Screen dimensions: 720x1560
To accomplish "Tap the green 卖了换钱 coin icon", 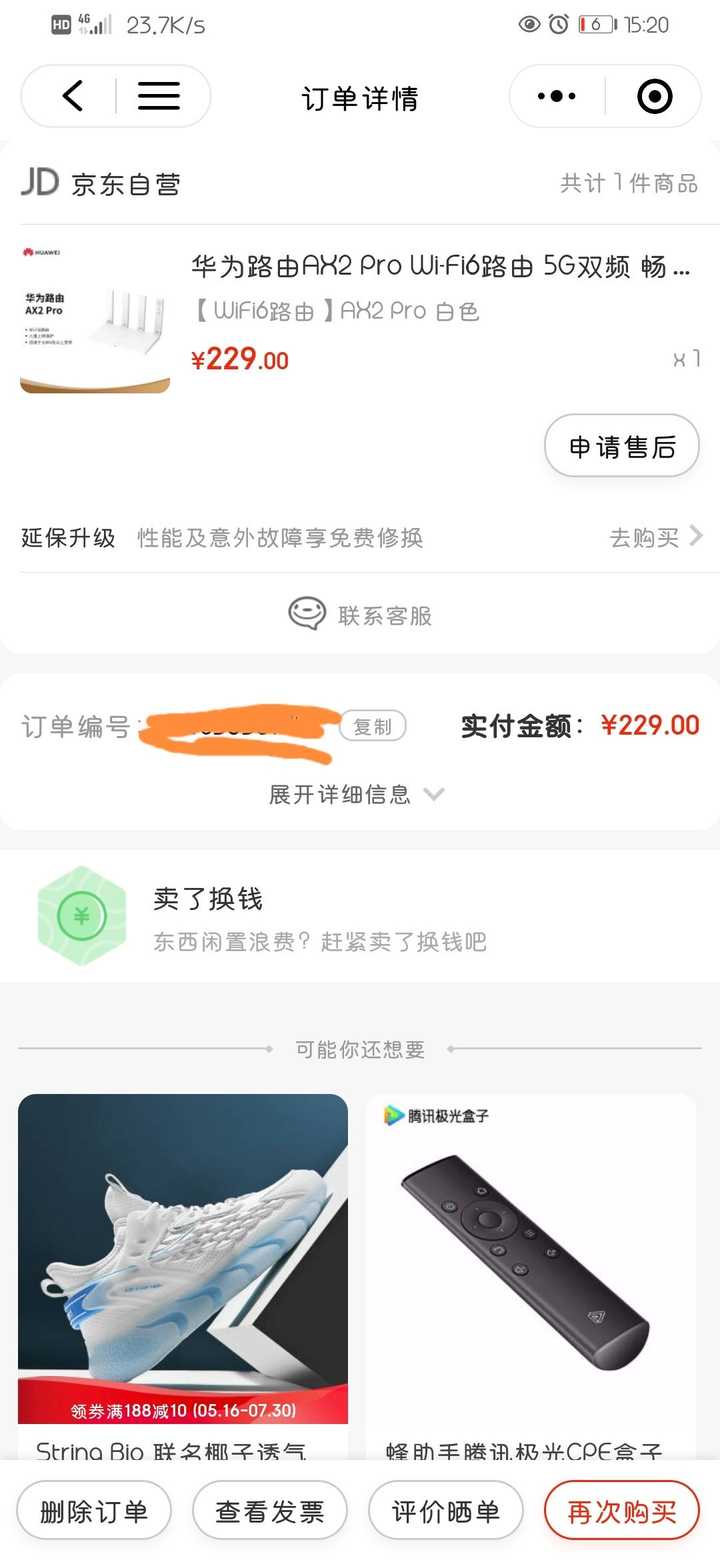I will pyautogui.click(x=80, y=915).
